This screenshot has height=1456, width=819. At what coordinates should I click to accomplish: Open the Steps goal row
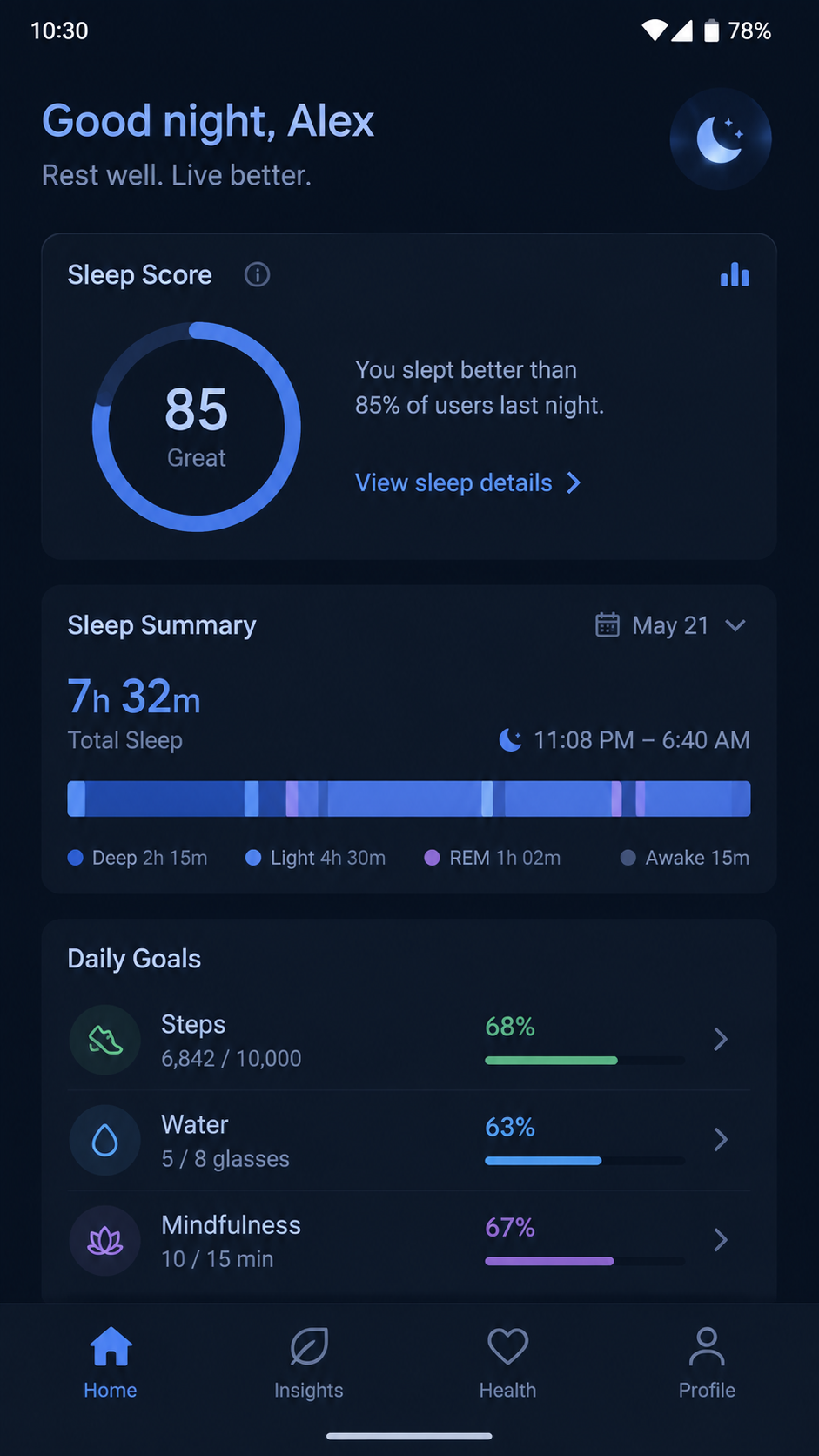click(x=409, y=1041)
